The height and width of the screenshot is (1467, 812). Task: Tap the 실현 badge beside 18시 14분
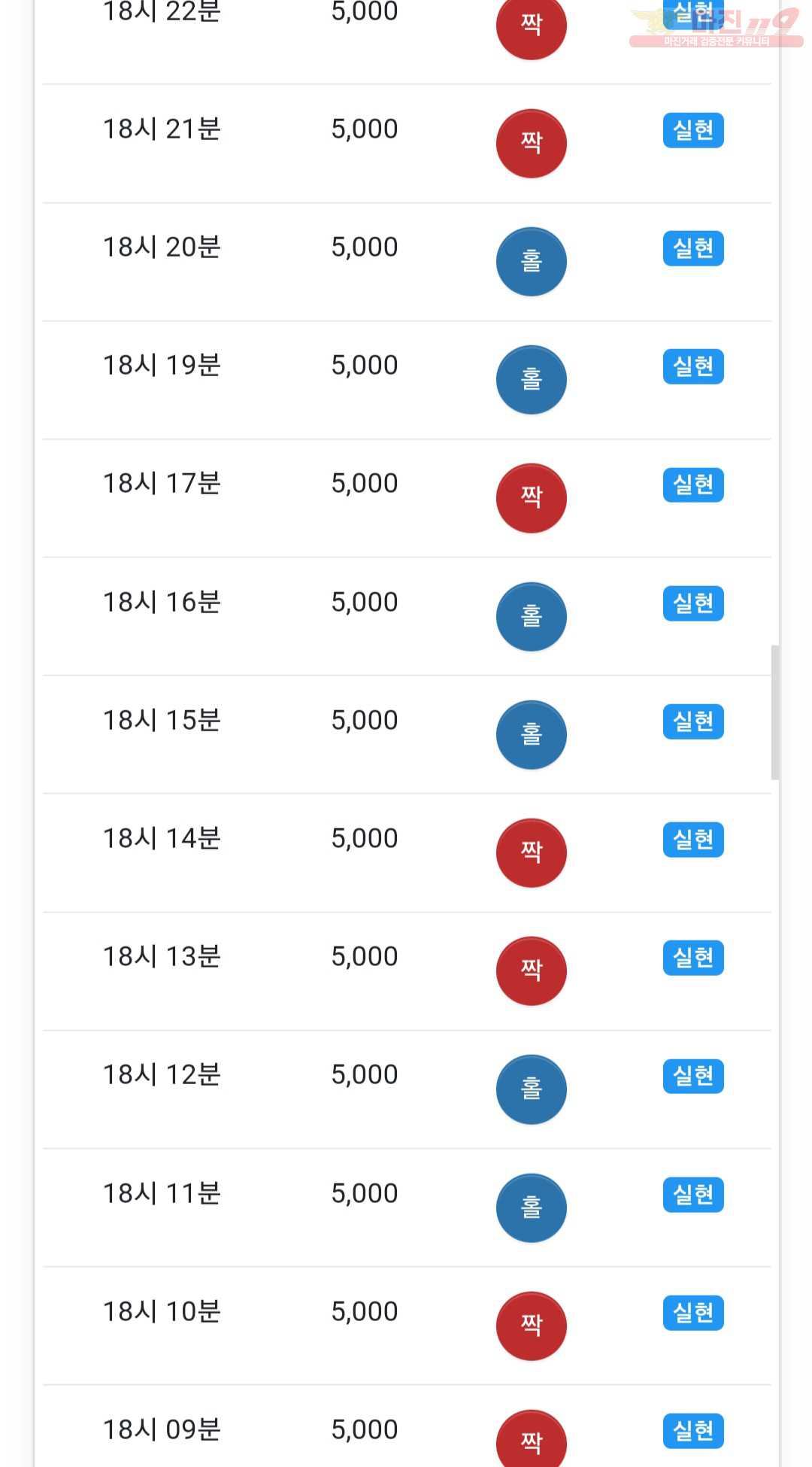pyautogui.click(x=693, y=840)
